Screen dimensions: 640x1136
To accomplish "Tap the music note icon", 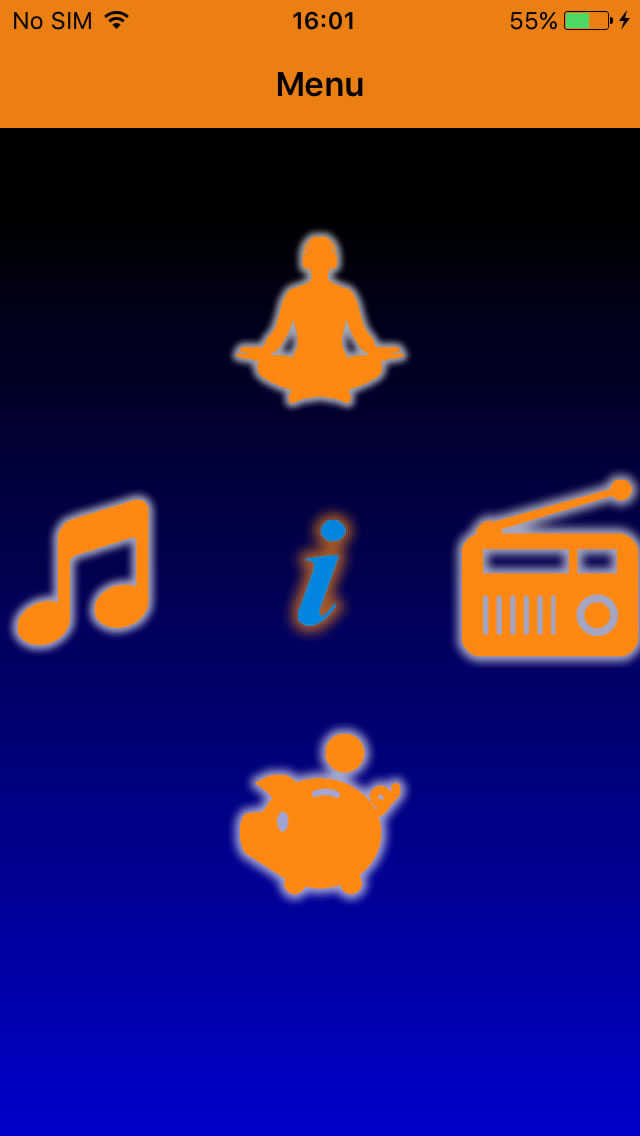I will (x=83, y=571).
